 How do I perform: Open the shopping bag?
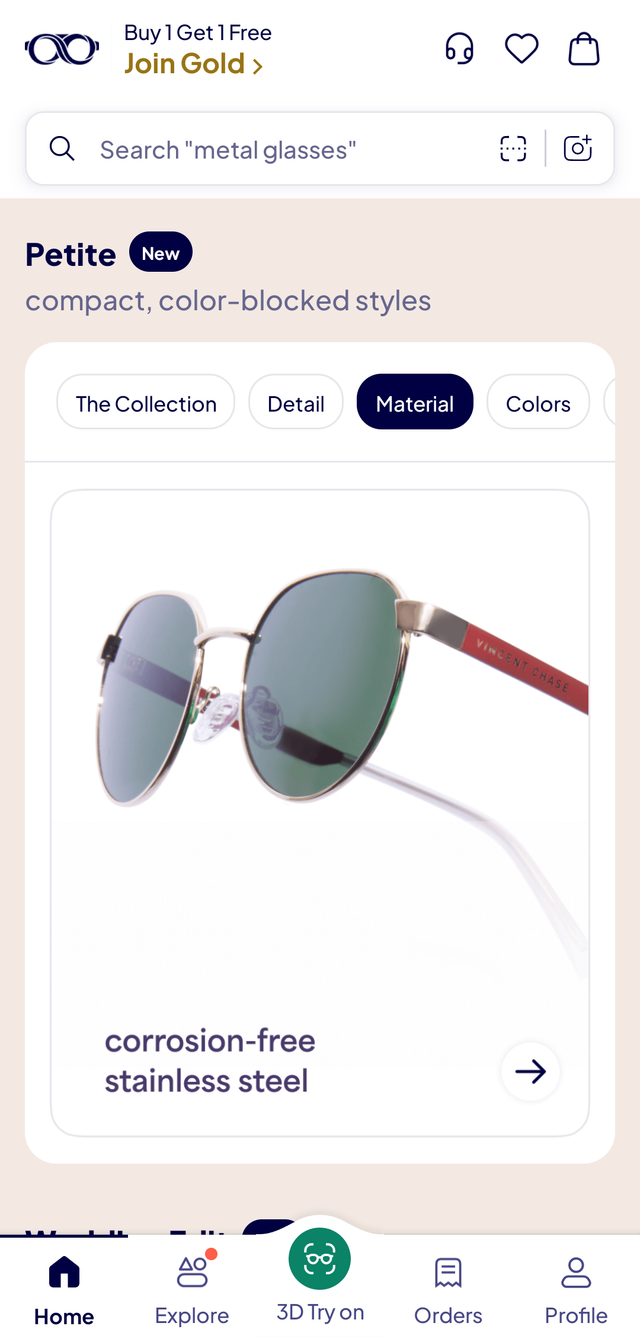coord(584,49)
